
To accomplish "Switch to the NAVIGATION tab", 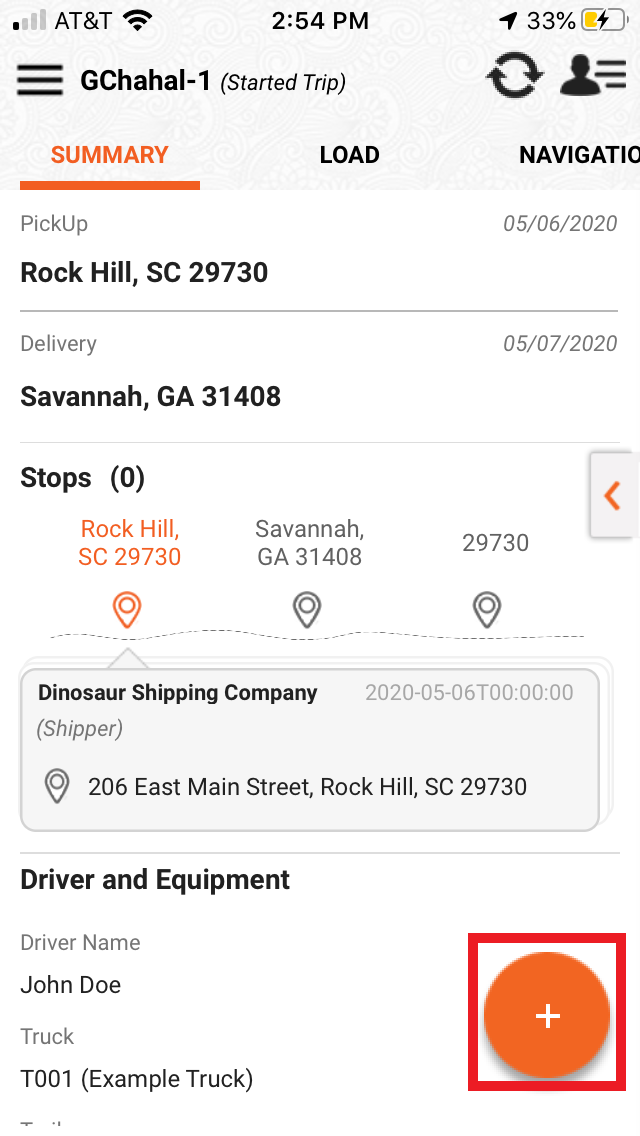I will point(578,155).
